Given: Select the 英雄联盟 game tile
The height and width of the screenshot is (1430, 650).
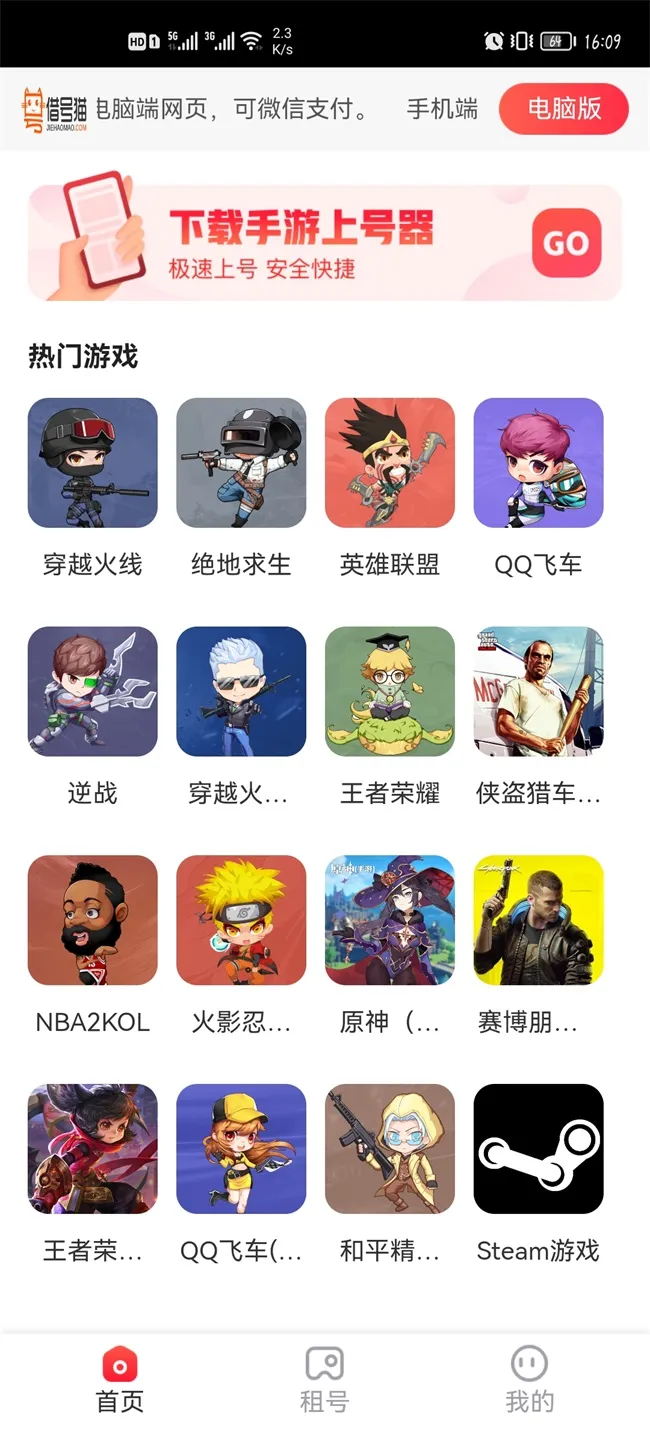Looking at the screenshot, I should (x=390, y=462).
